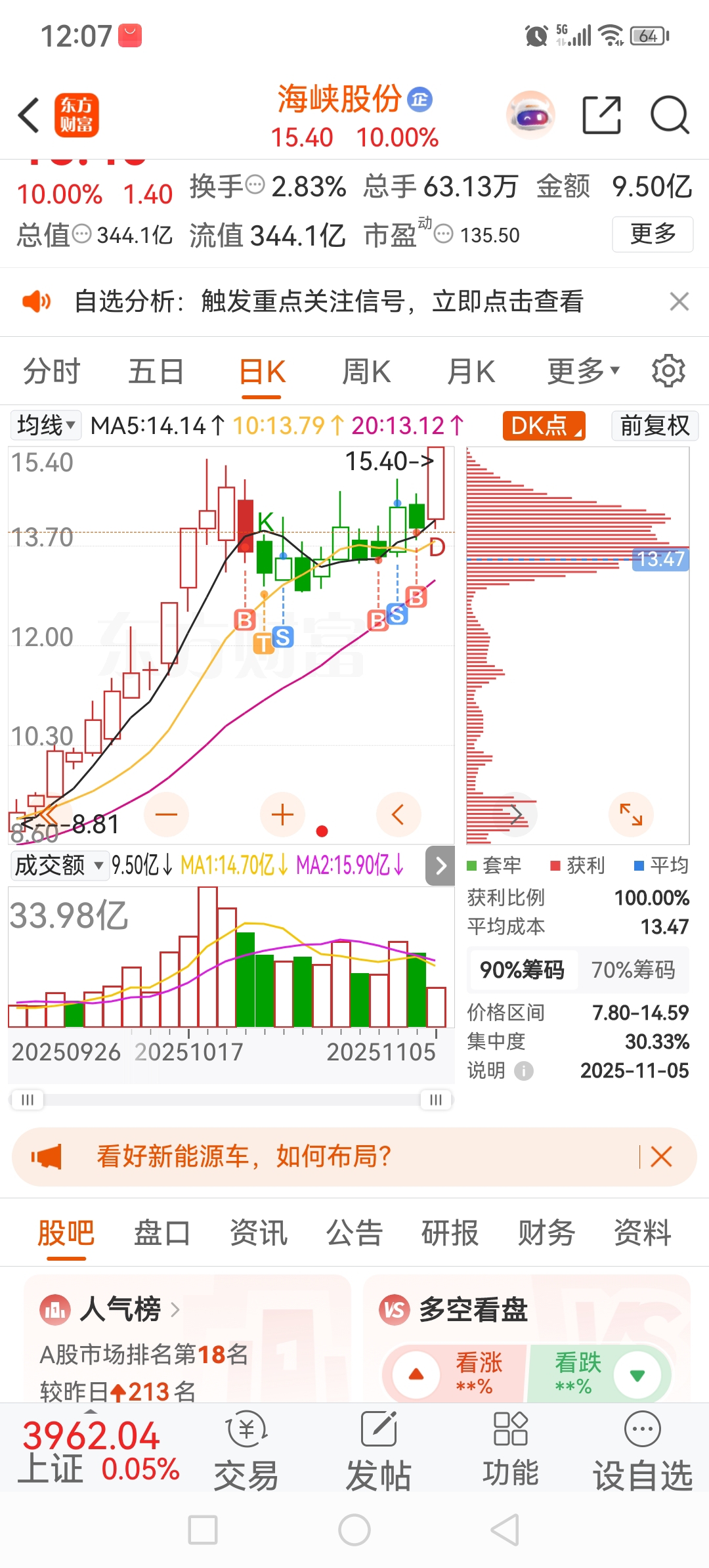Go back using the top-left arrow
The image size is (709, 1568).
pos(29,116)
